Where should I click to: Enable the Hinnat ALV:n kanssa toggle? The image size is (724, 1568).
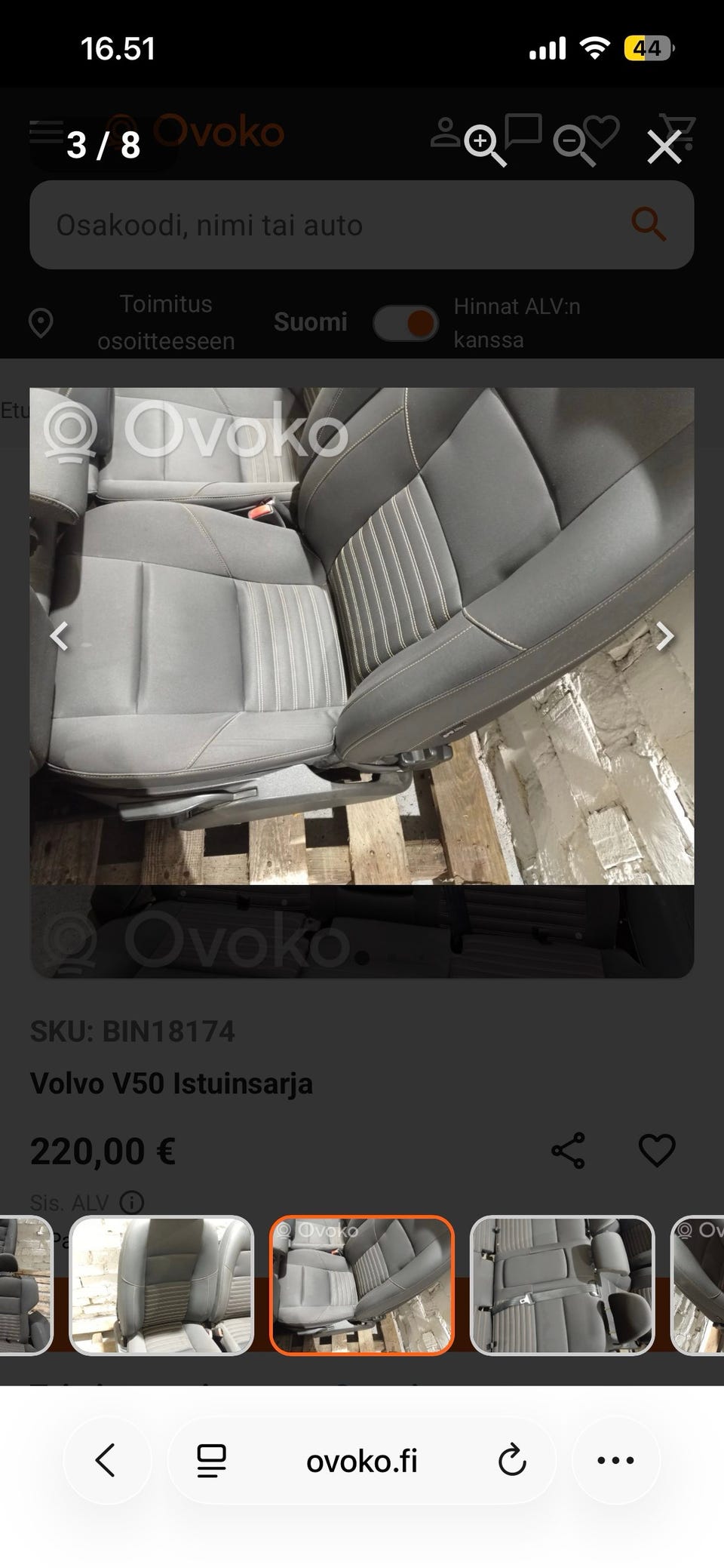(406, 322)
